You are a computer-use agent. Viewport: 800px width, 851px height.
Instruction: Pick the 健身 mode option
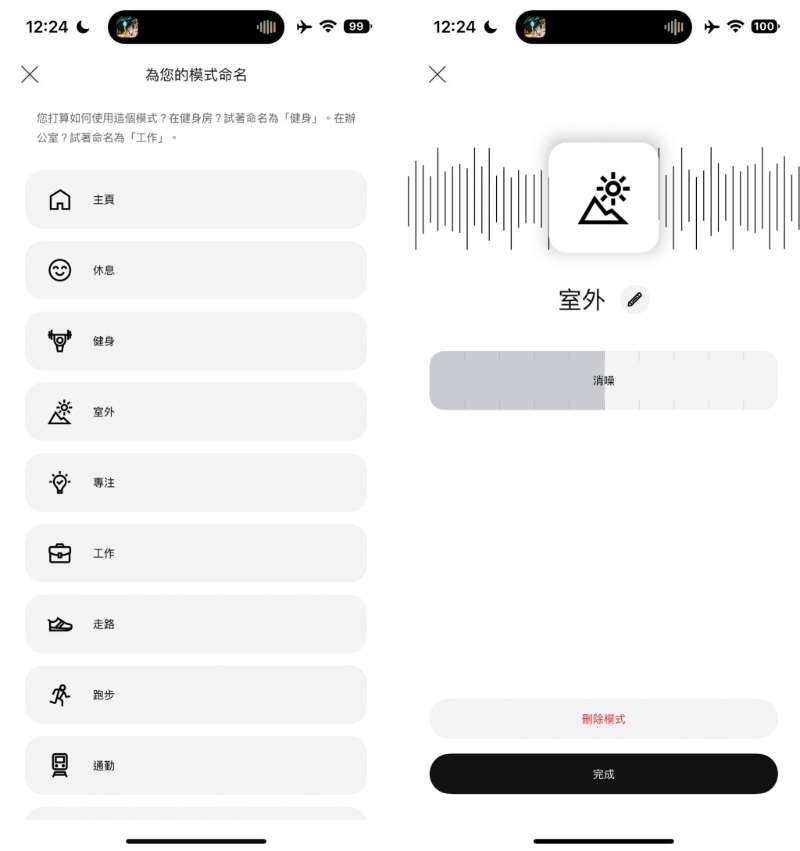(x=196, y=341)
